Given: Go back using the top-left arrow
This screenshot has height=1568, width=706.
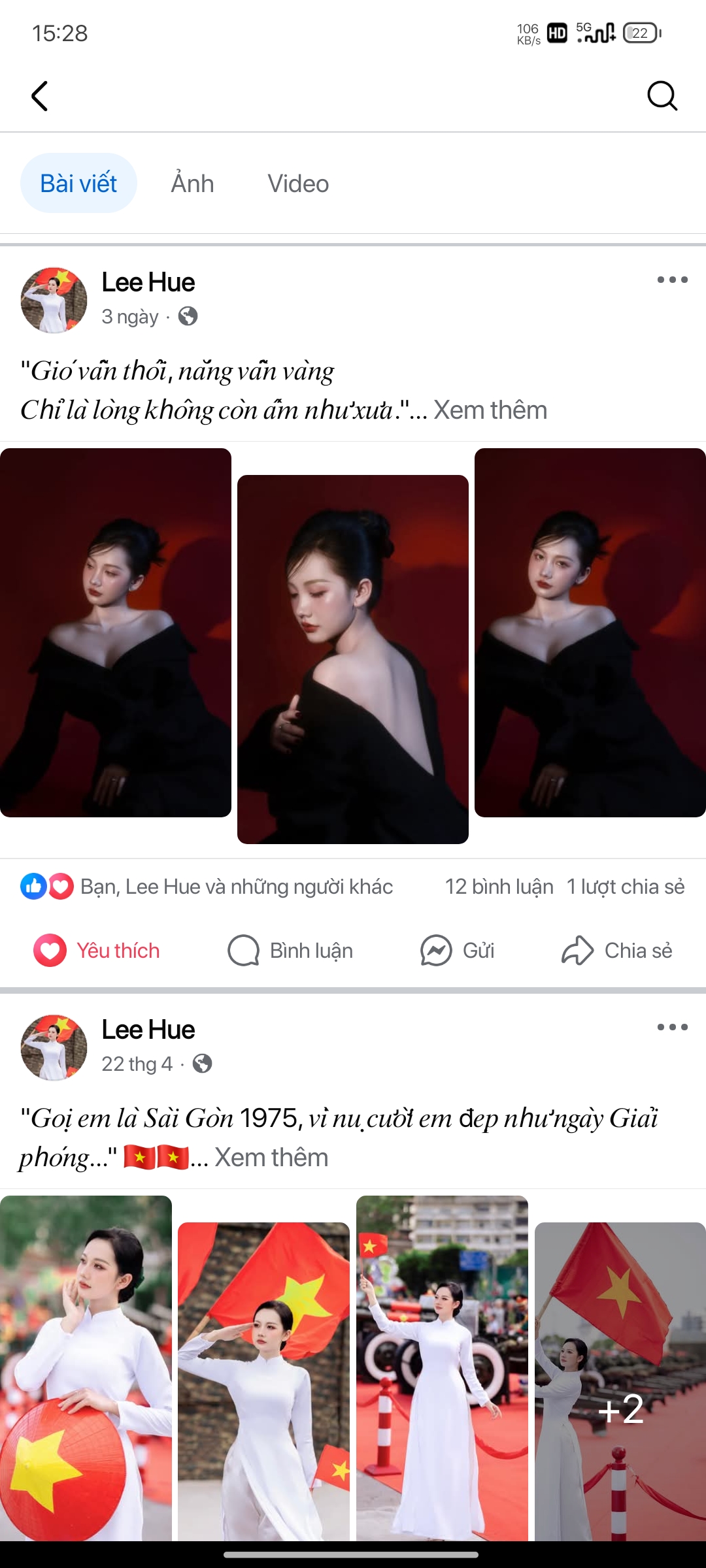Looking at the screenshot, I should click(40, 96).
